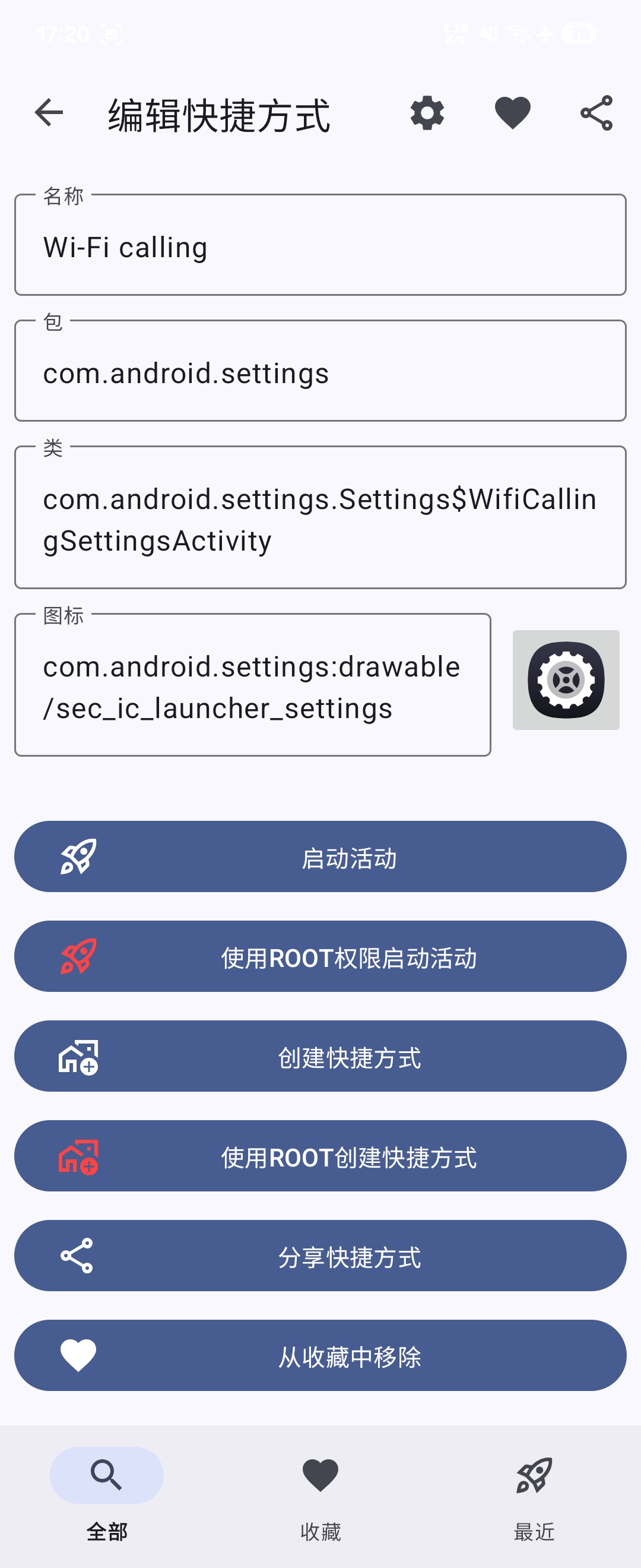
Task: Go back using the top-left arrow
Action: tap(49, 113)
